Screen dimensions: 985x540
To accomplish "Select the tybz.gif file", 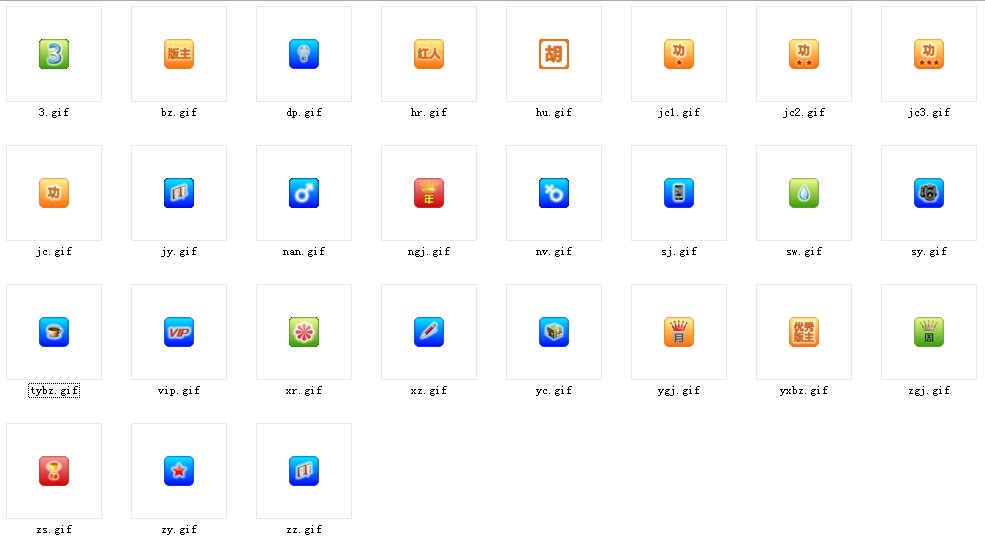I will coord(54,332).
